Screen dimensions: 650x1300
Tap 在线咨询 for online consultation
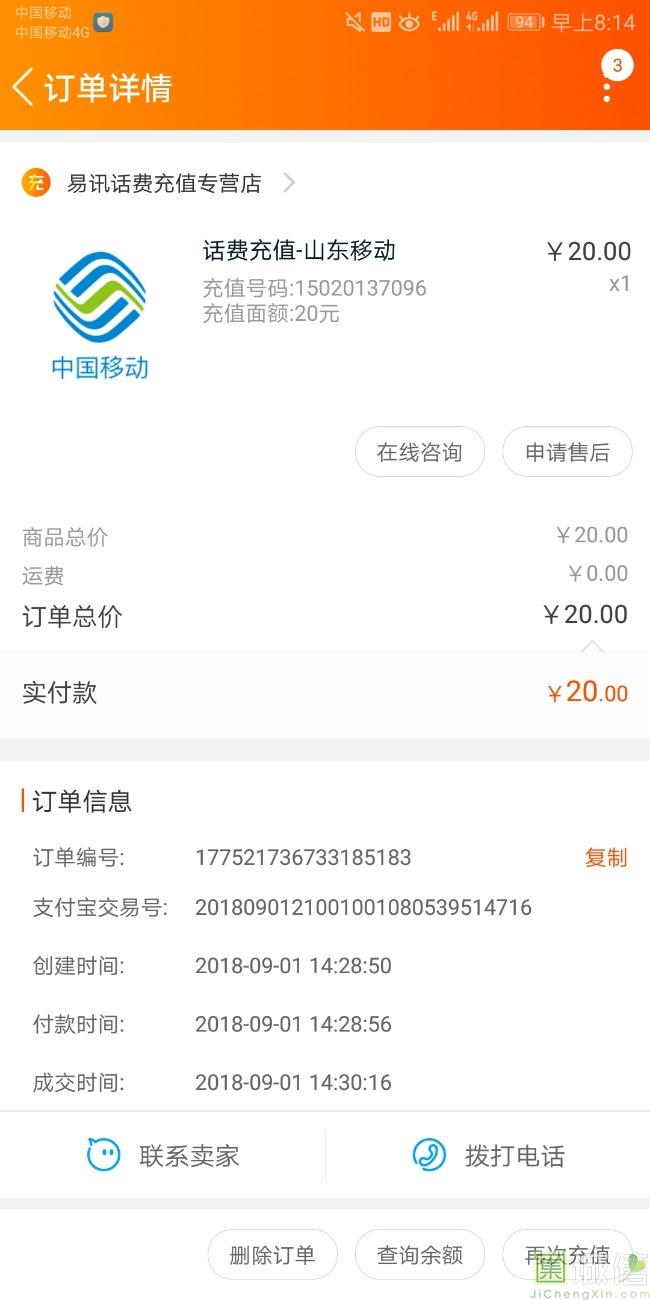[x=419, y=453]
